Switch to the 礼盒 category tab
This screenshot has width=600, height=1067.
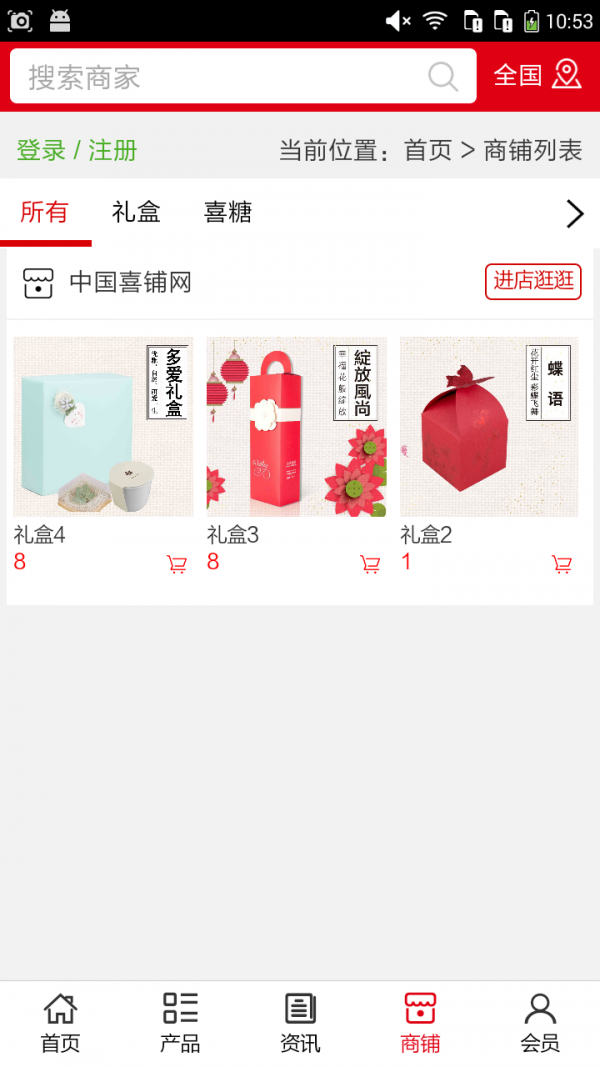(x=136, y=212)
